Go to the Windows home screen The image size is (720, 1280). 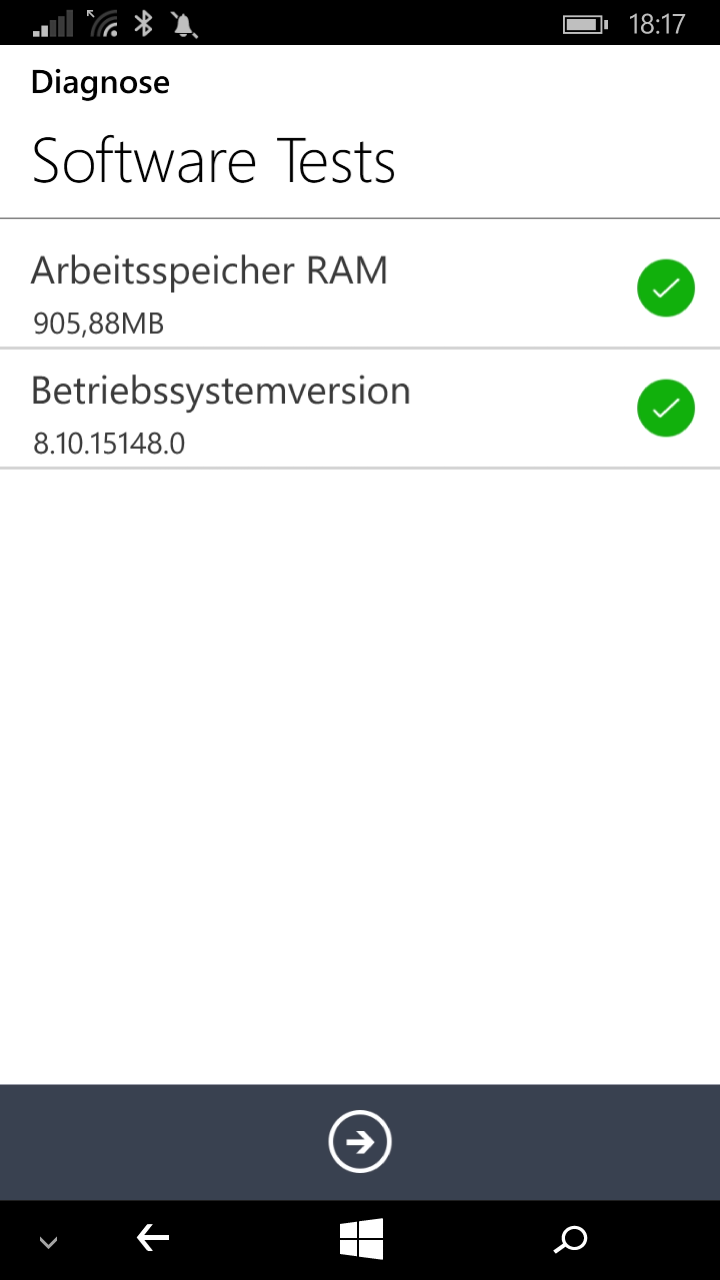click(361, 1240)
